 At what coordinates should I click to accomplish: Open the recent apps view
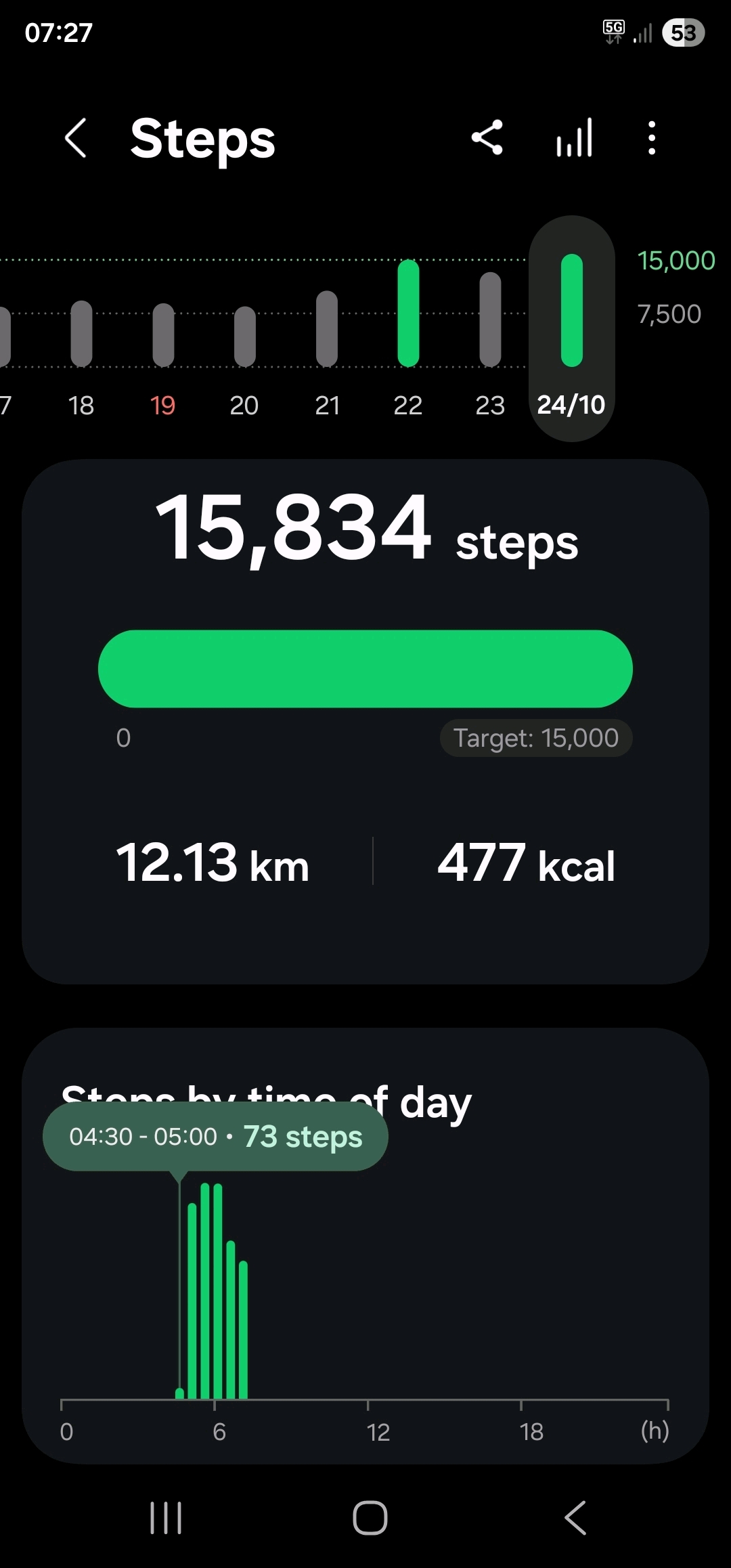pos(166,1517)
